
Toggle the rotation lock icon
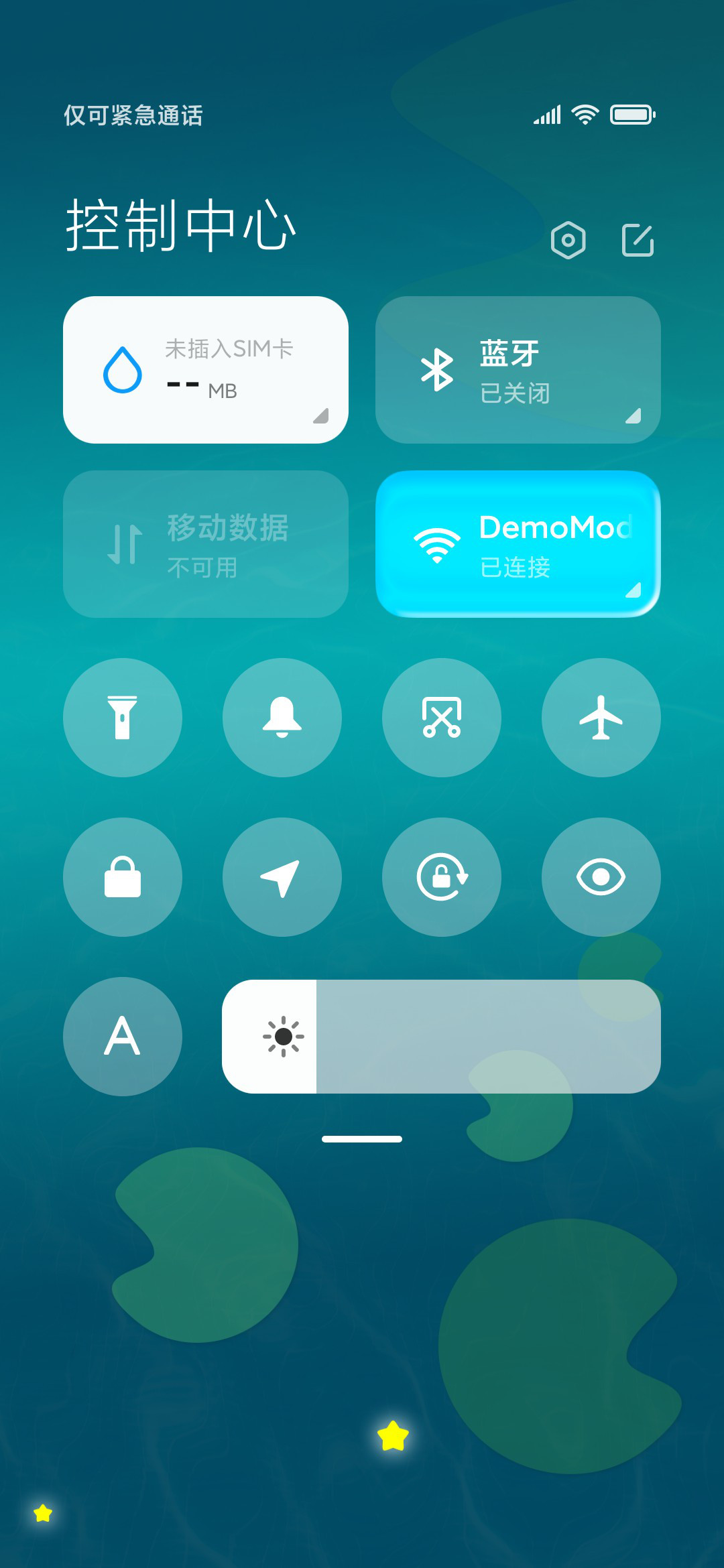click(442, 877)
